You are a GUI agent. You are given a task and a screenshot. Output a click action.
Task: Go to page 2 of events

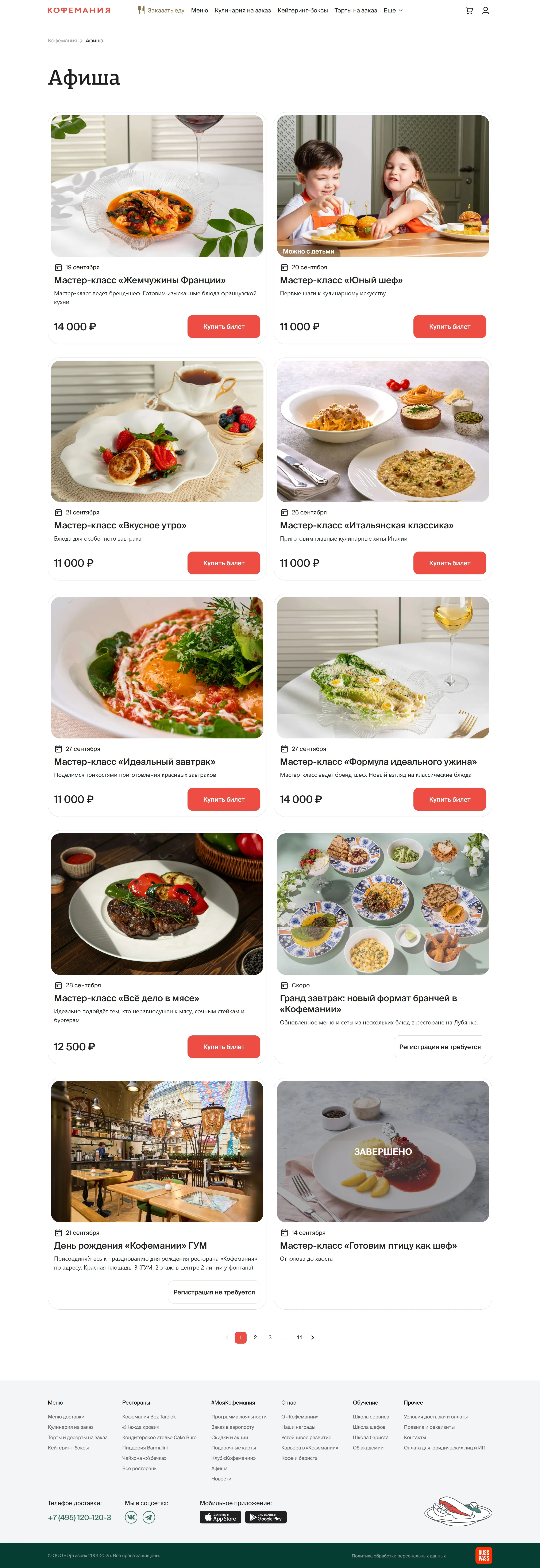coord(255,1337)
